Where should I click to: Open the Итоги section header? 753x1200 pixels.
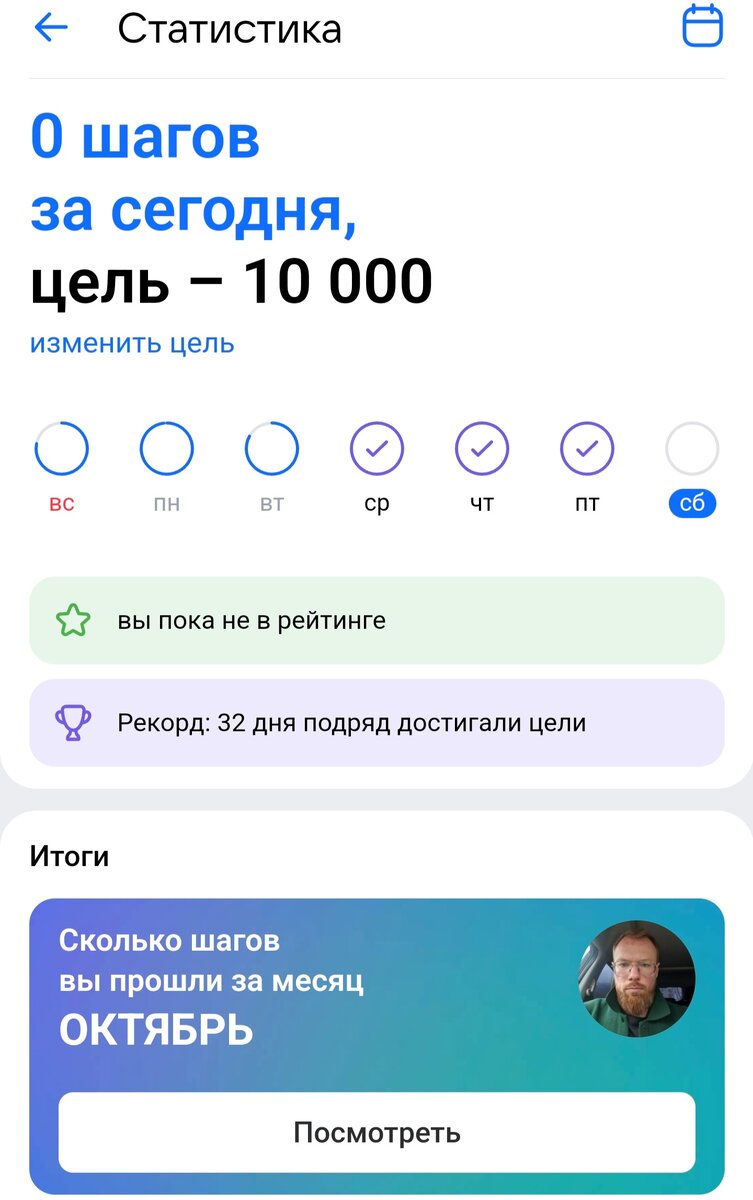coord(71,856)
